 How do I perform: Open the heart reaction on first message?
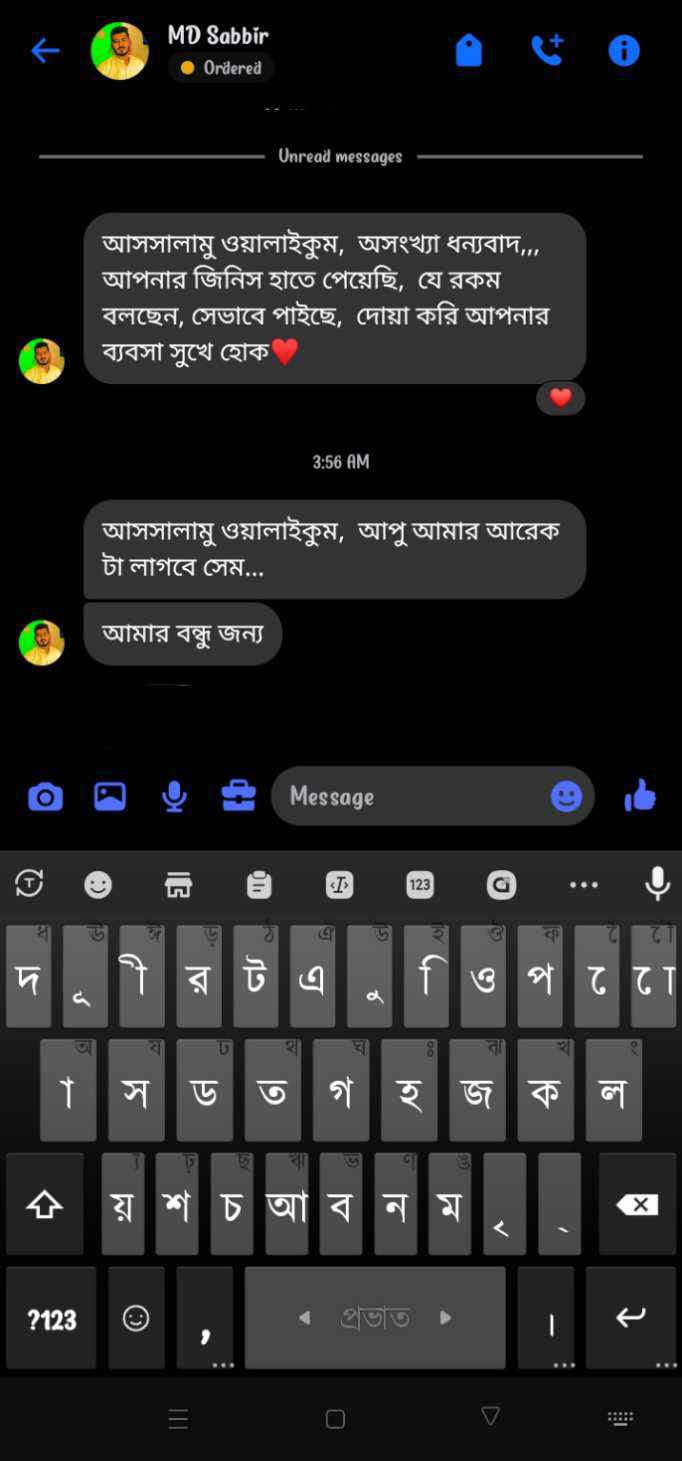click(x=560, y=398)
